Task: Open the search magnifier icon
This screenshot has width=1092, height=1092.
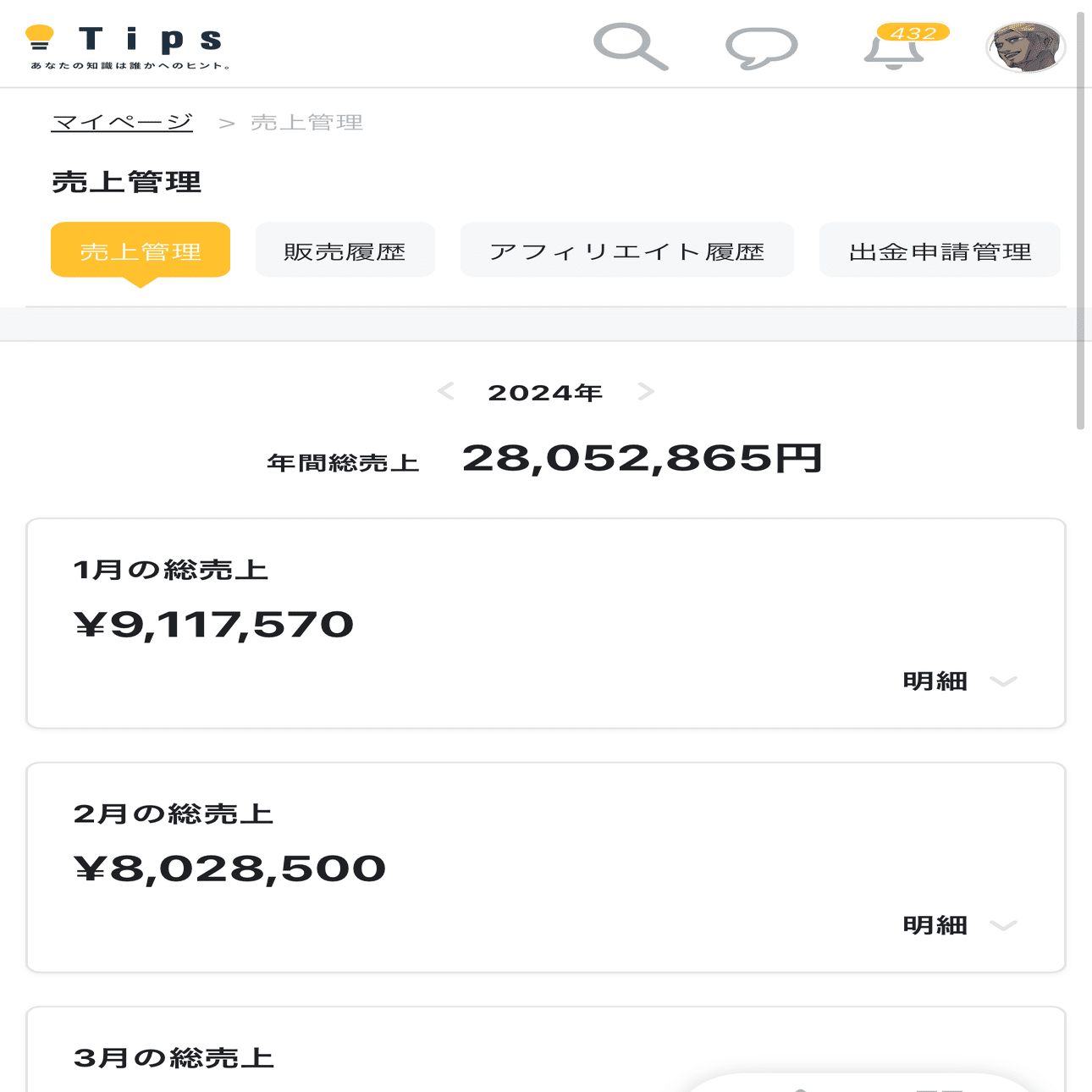Action: click(x=631, y=47)
